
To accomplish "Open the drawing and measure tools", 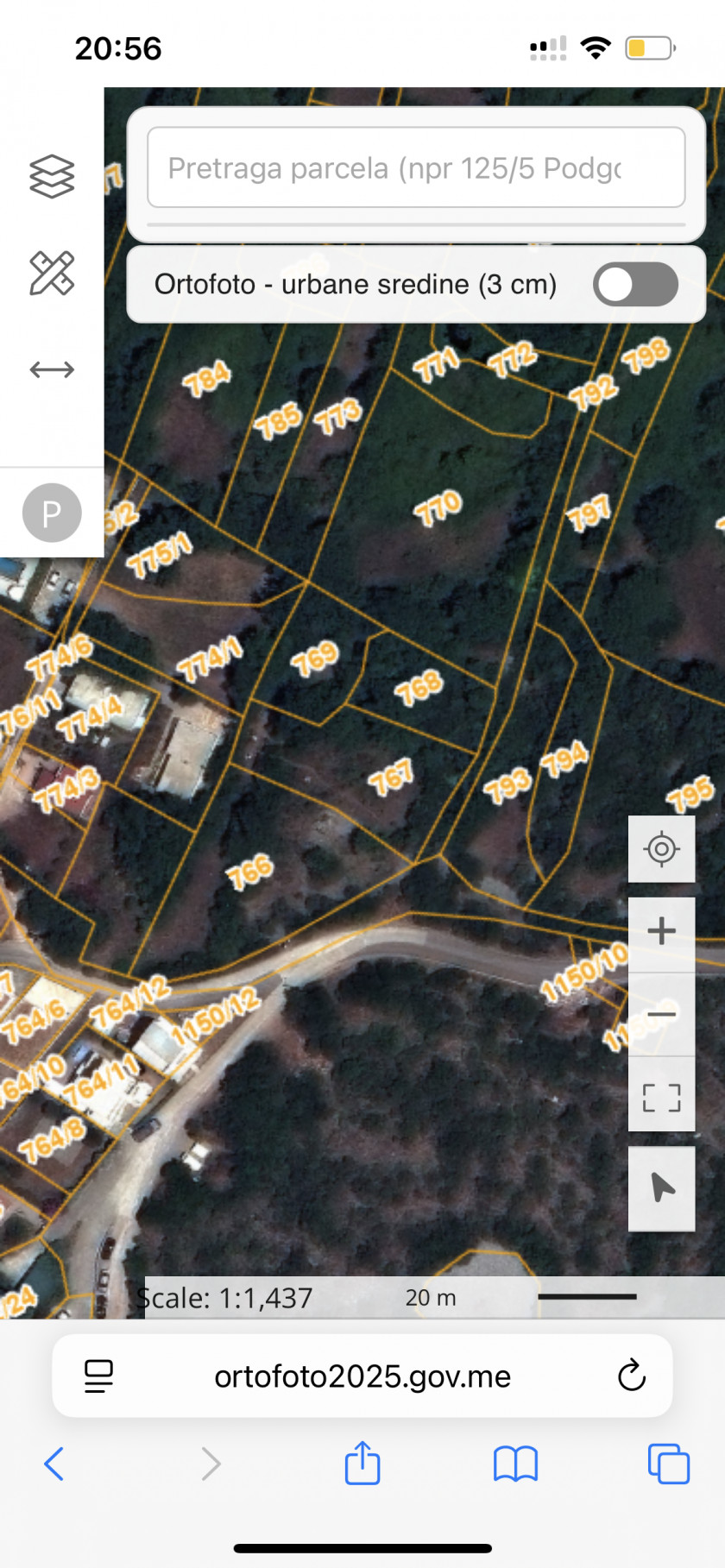I will tap(52, 274).
